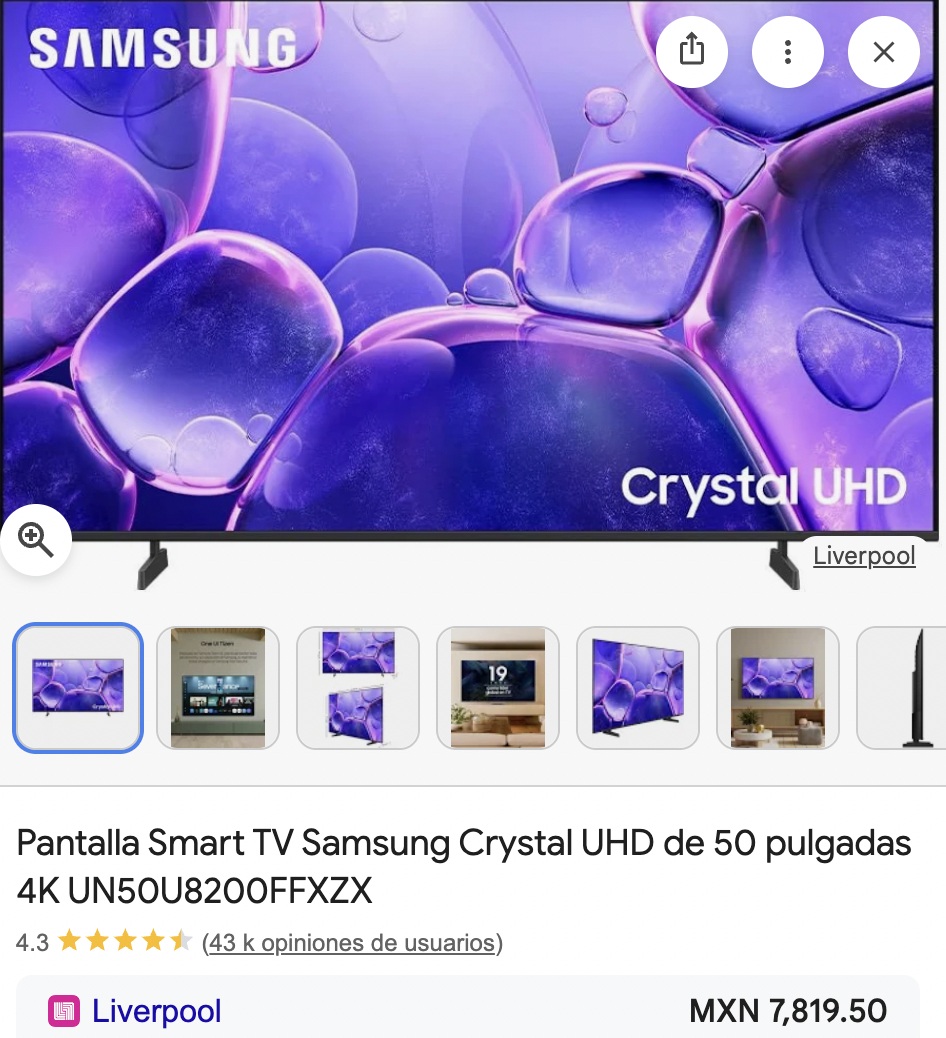Screen dimensions: 946x1038
Task: Select the fourth thumbnail showing number 19
Action: click(498, 687)
